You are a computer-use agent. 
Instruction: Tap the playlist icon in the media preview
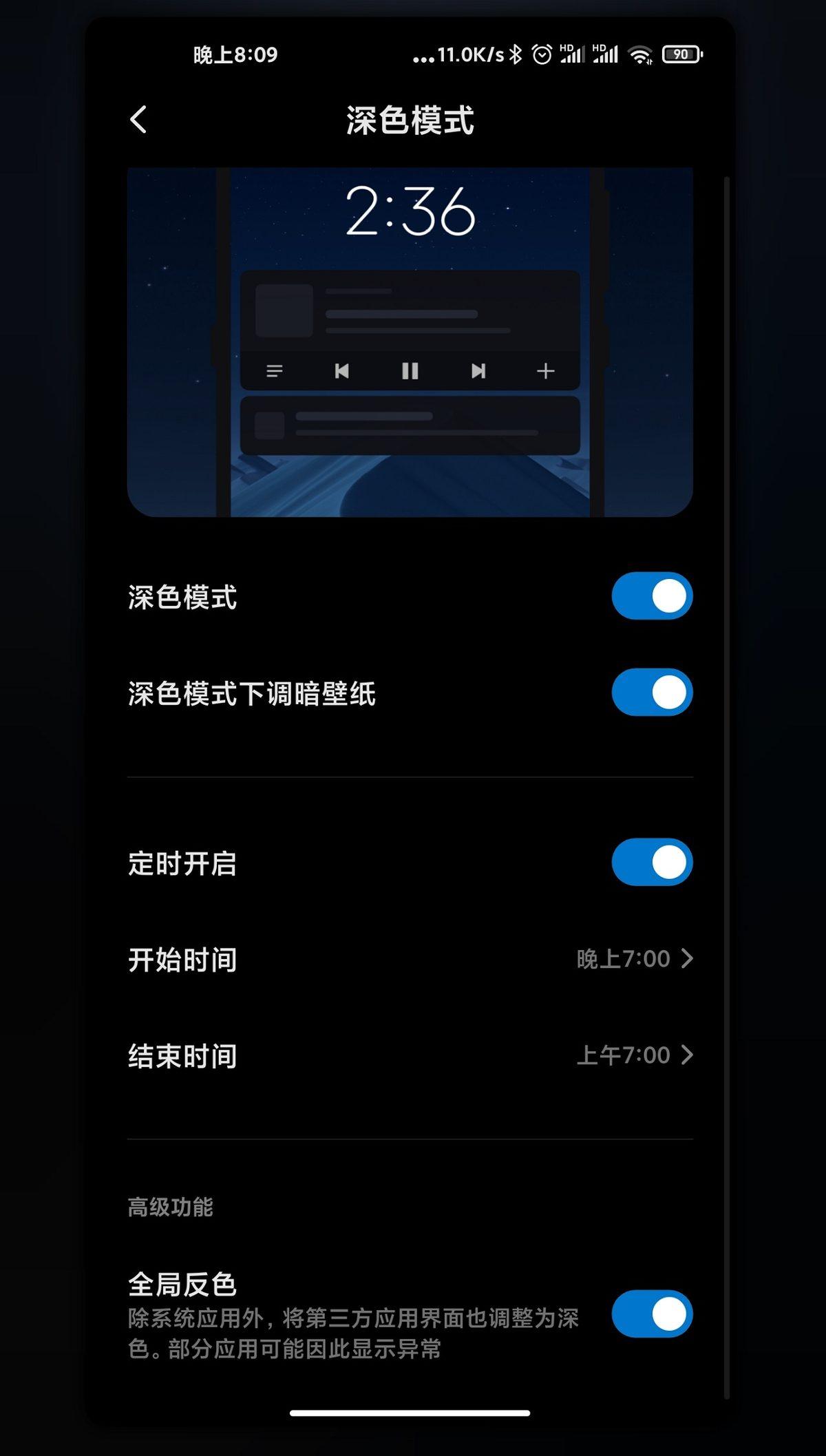pyautogui.click(x=275, y=371)
